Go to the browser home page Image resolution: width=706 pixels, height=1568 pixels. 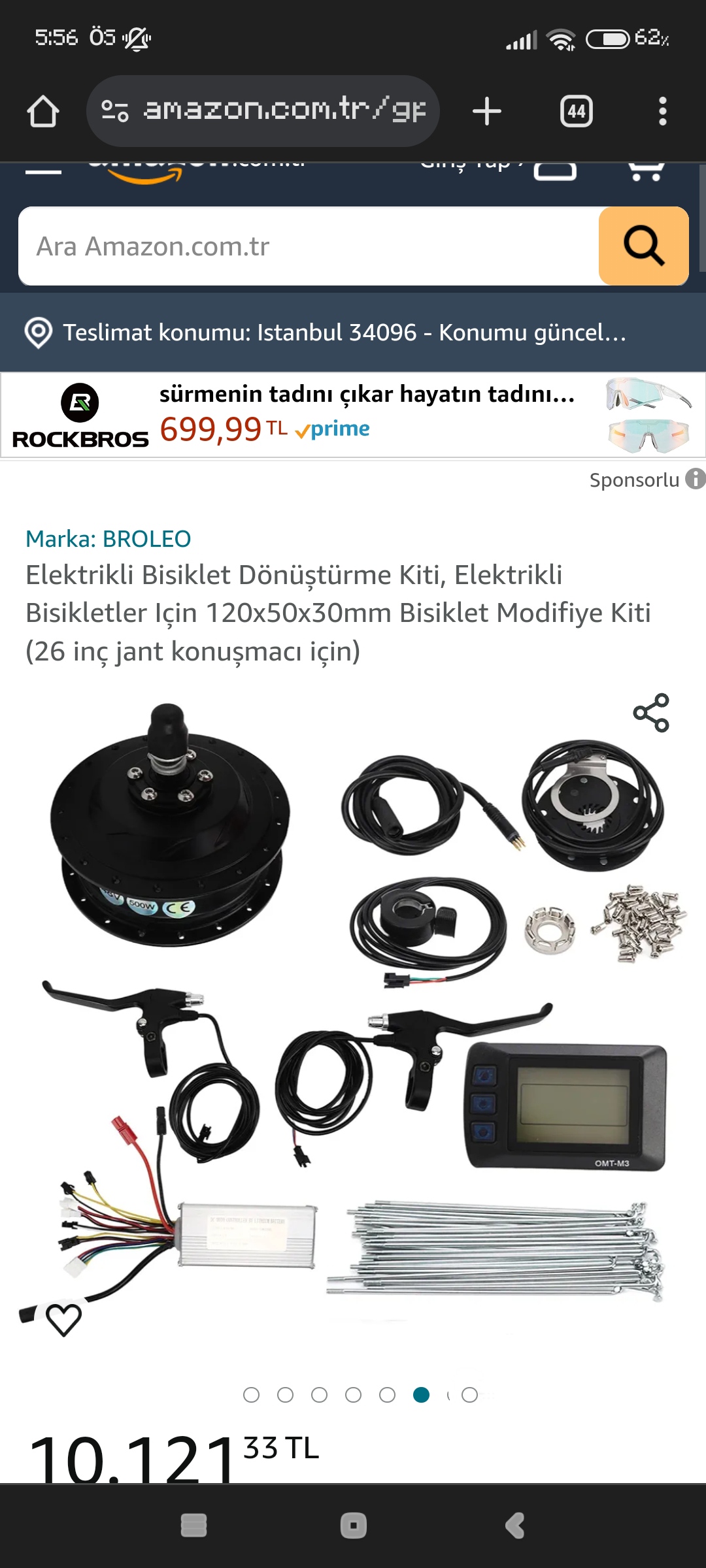(43, 111)
